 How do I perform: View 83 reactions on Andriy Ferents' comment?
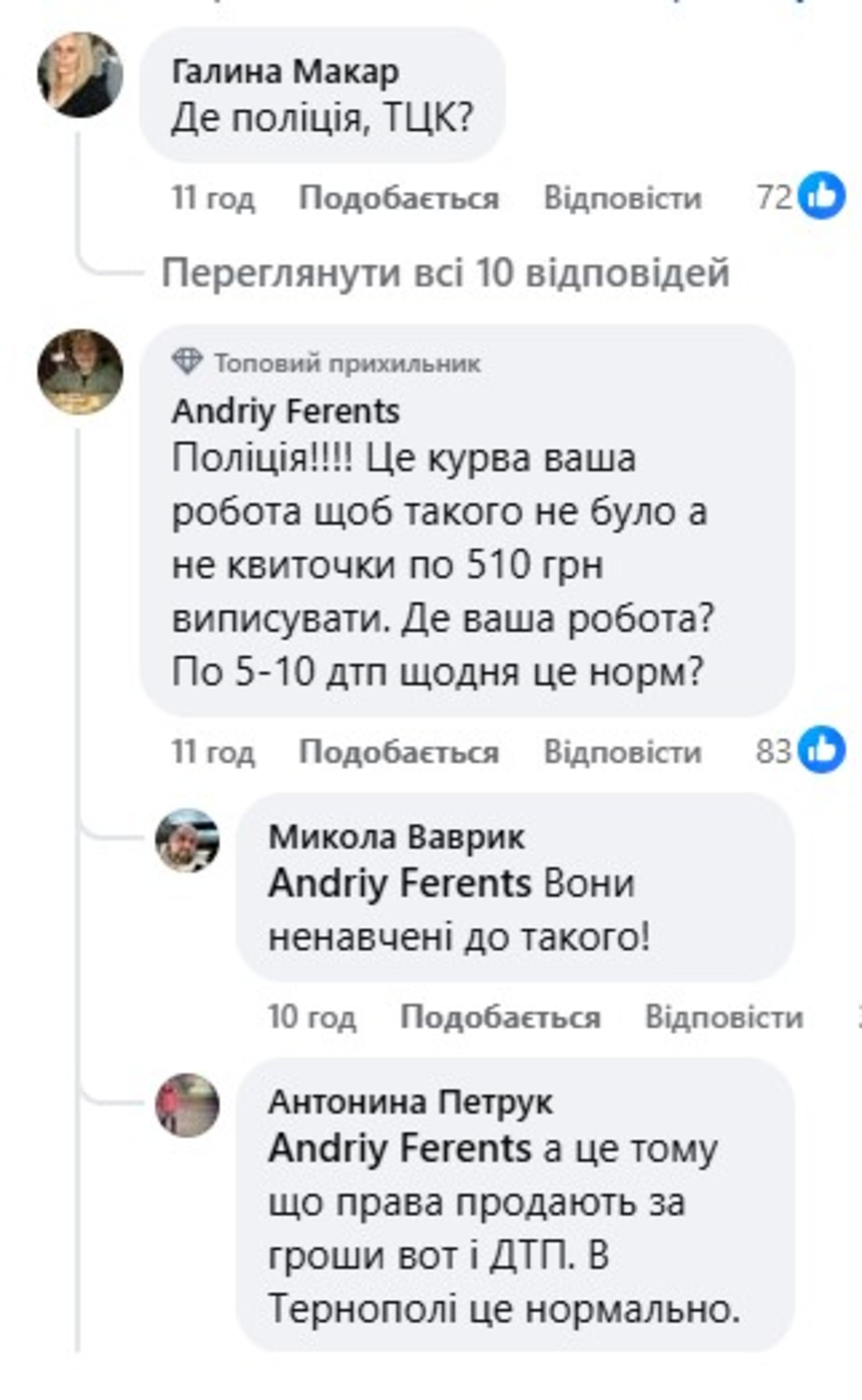pyautogui.click(x=800, y=751)
